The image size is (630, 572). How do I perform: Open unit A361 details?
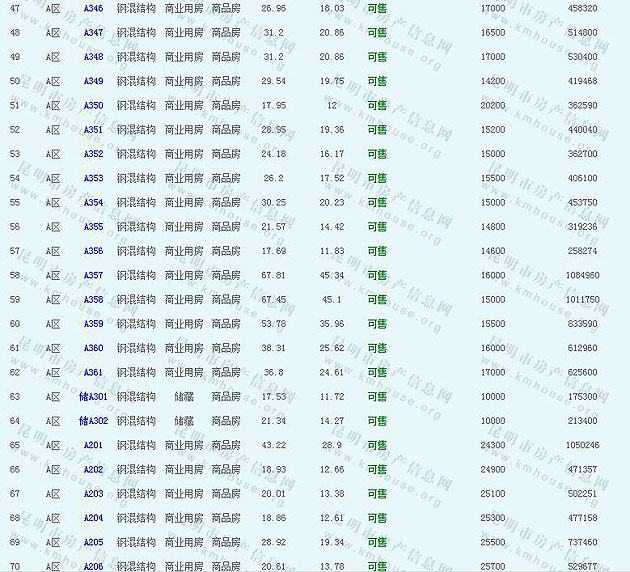click(x=93, y=372)
